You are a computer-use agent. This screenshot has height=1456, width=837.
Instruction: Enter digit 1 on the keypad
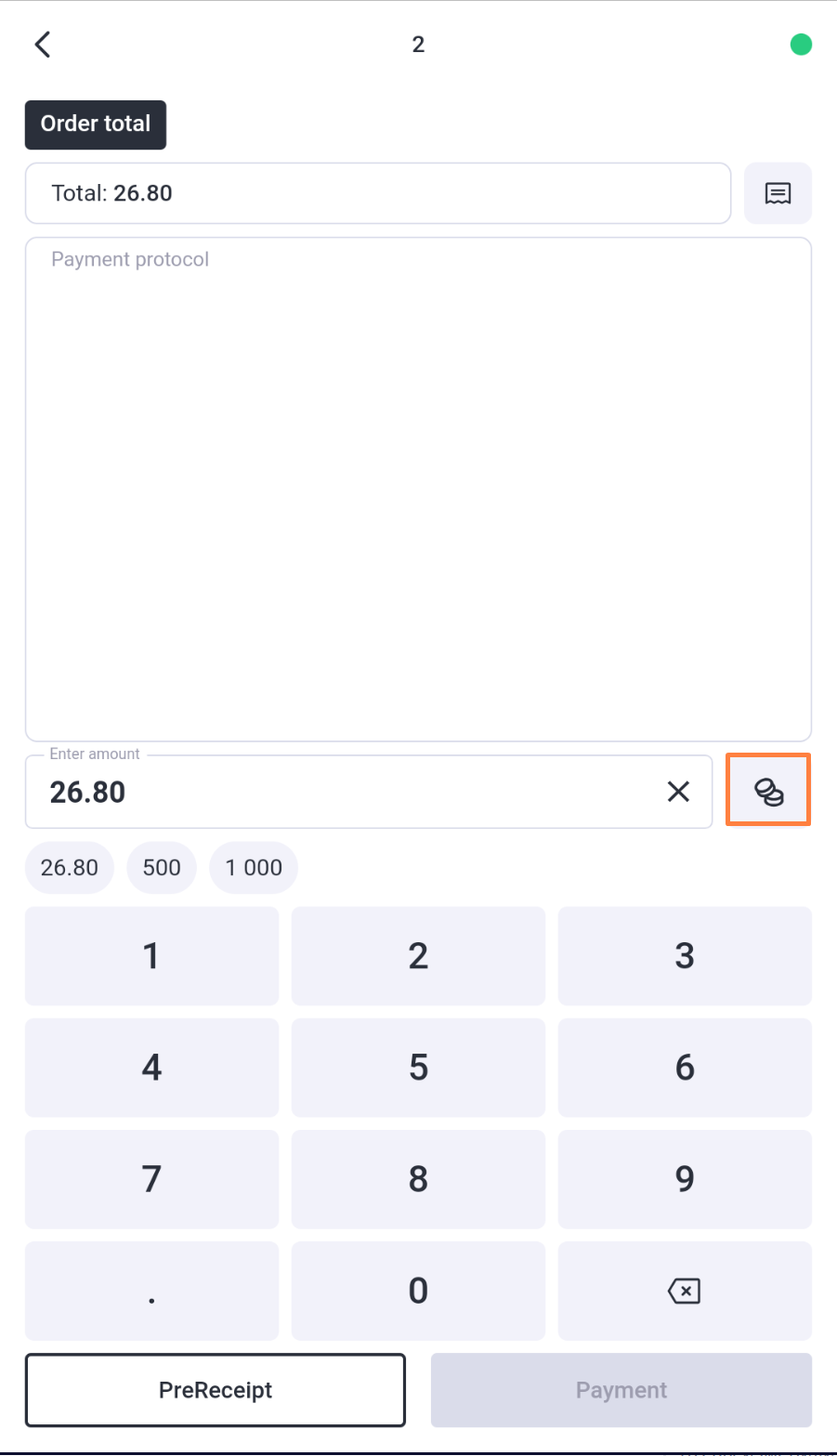(151, 956)
